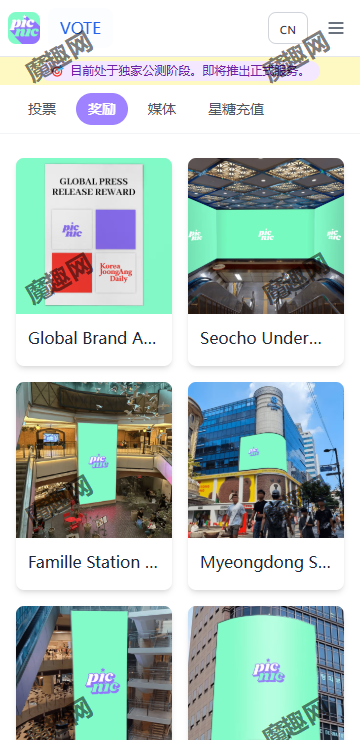View the Famille Station reward card
The width and height of the screenshot is (360, 740).
94,486
